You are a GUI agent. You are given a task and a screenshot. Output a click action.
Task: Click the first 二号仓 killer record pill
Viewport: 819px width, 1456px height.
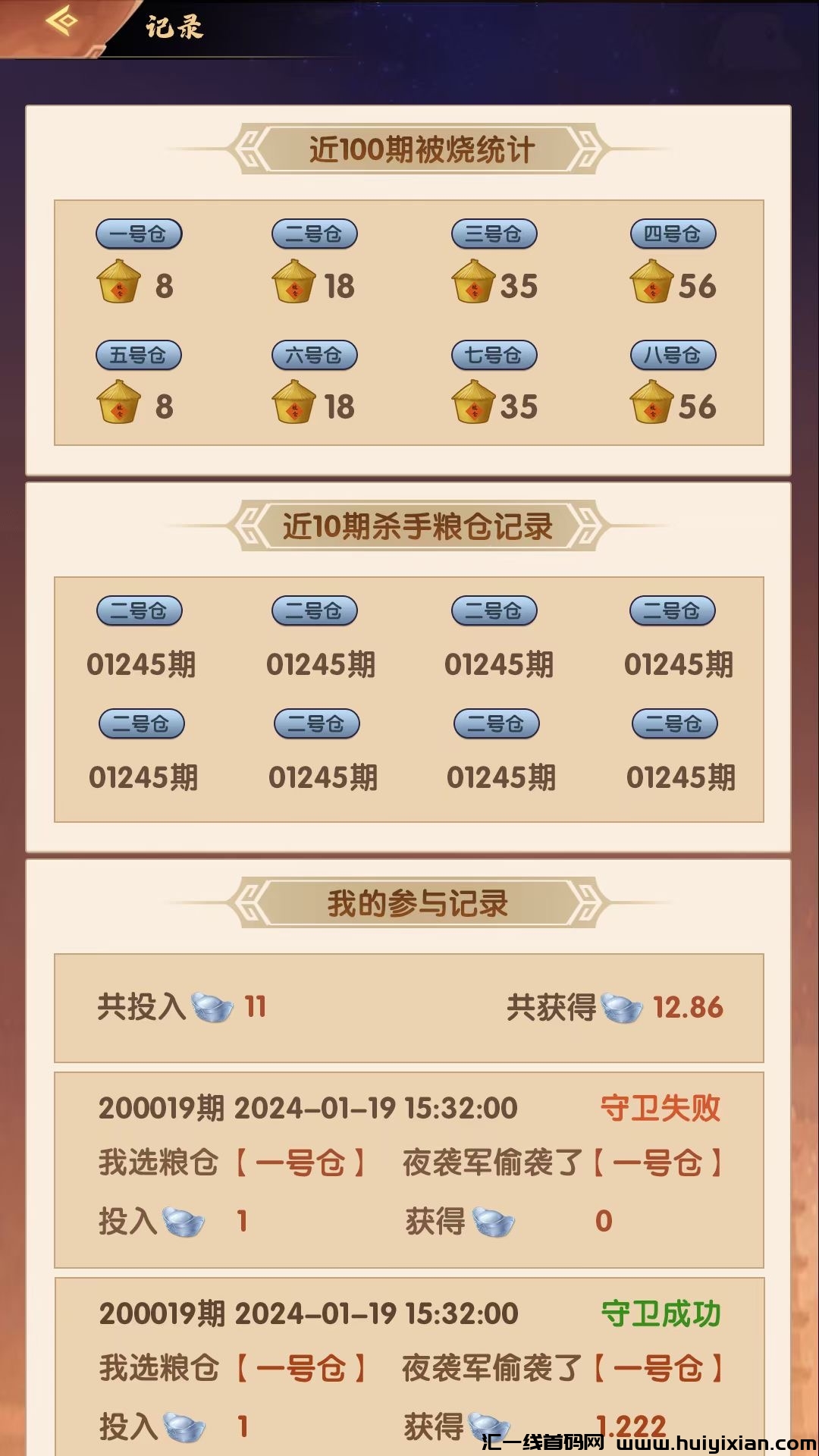(139, 609)
